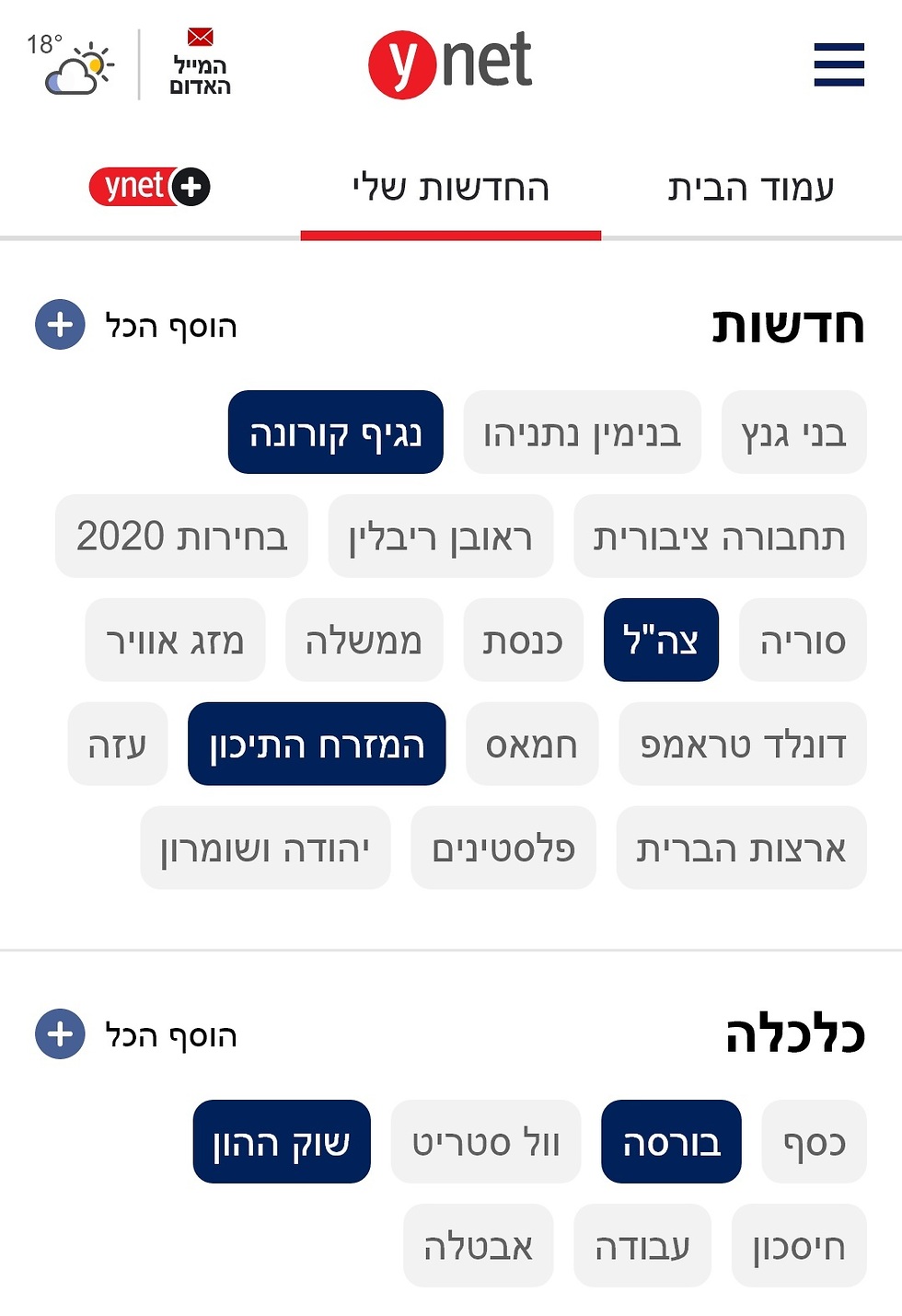902x1316 pixels.
Task: Deselect the צה"ל chip
Action: pyautogui.click(x=661, y=641)
